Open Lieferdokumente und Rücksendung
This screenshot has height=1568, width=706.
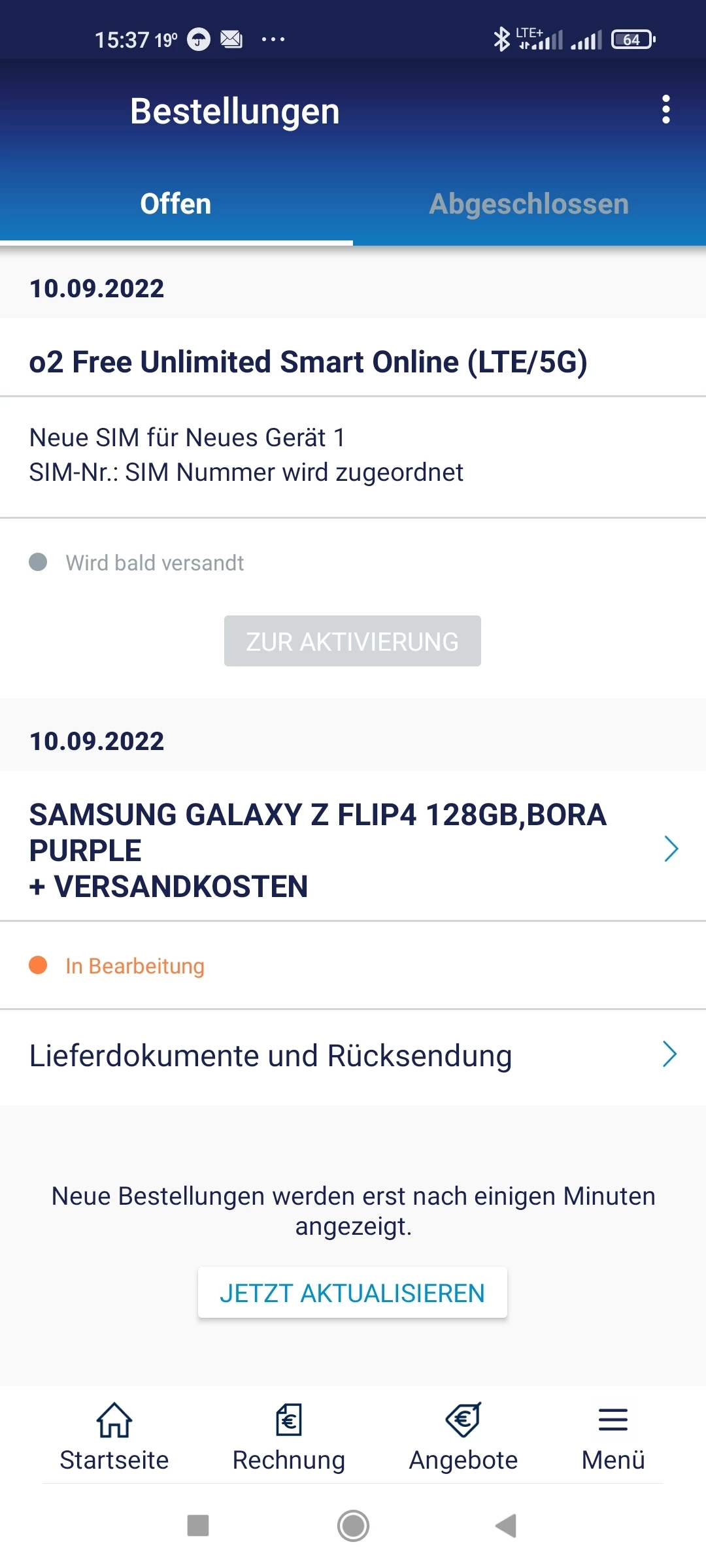(353, 1055)
